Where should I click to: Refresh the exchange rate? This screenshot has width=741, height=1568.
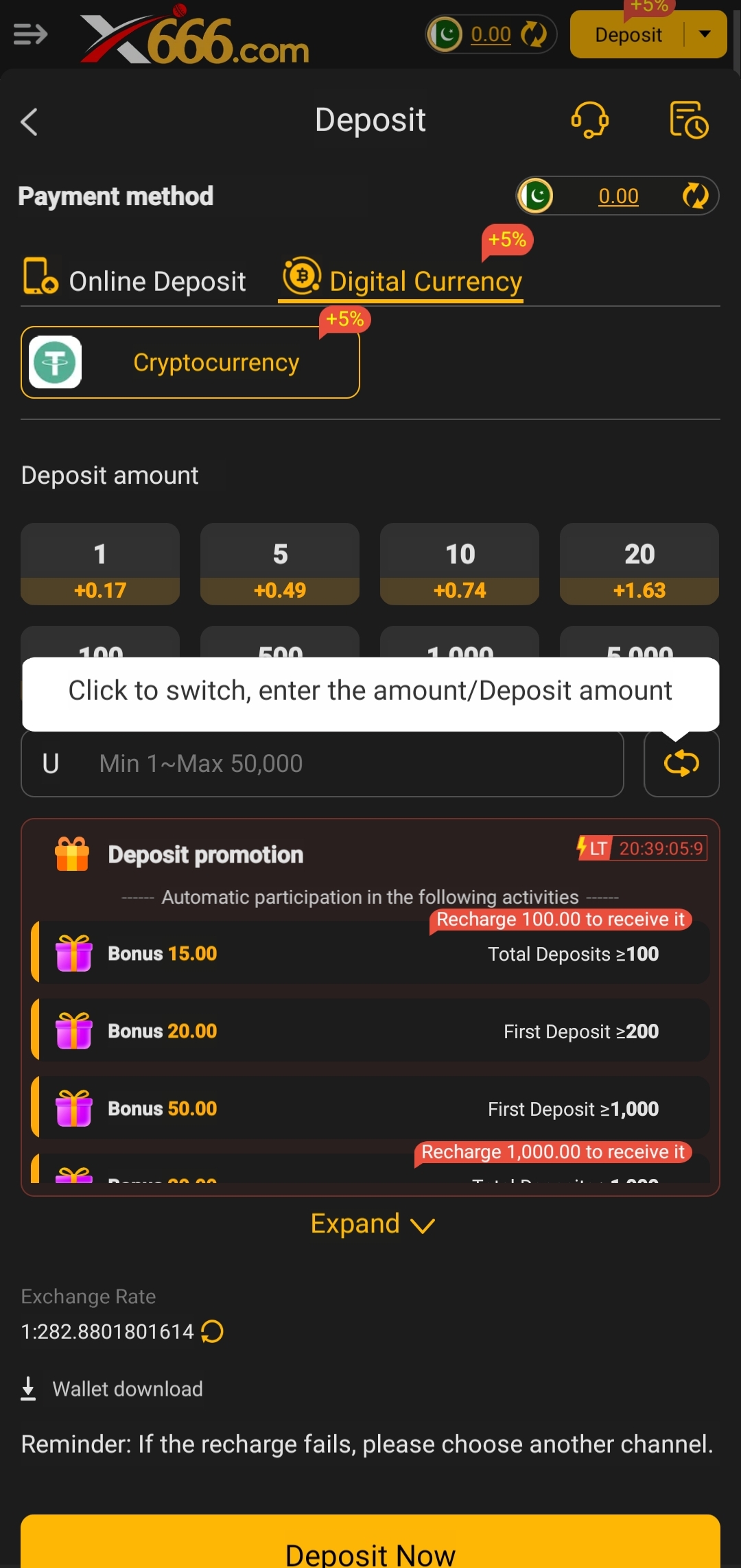(212, 1331)
